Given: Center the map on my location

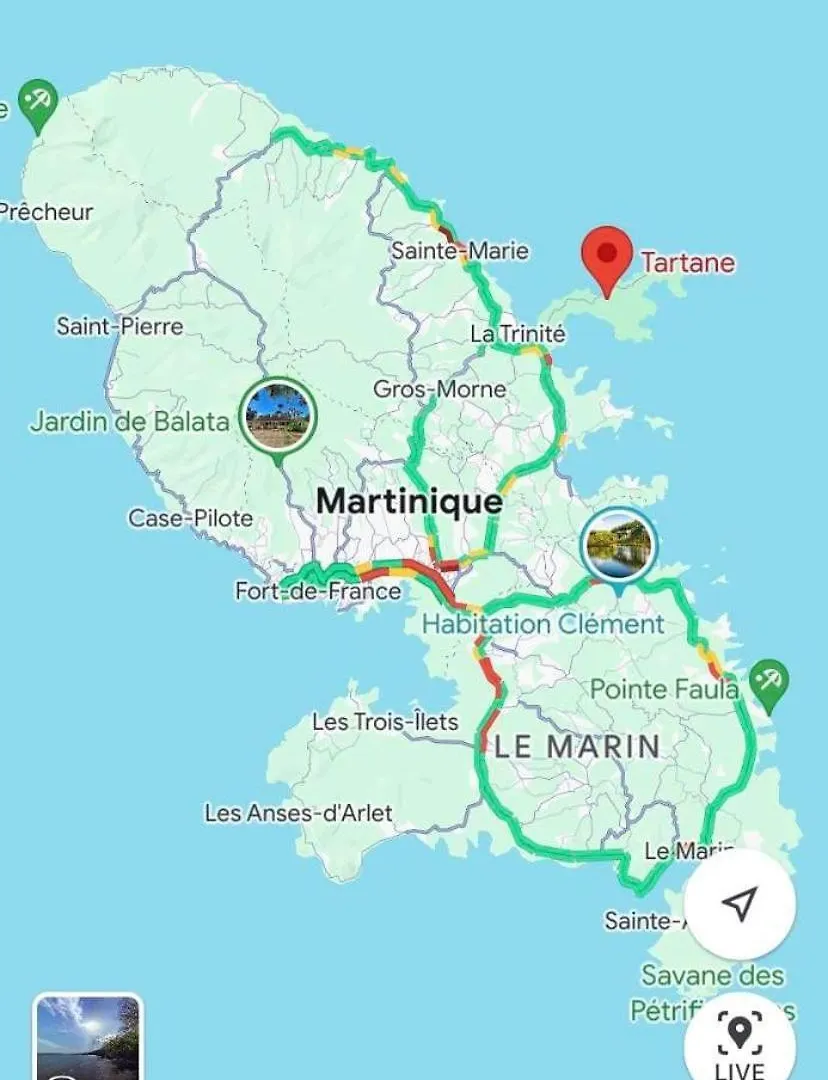Looking at the screenshot, I should tap(738, 903).
